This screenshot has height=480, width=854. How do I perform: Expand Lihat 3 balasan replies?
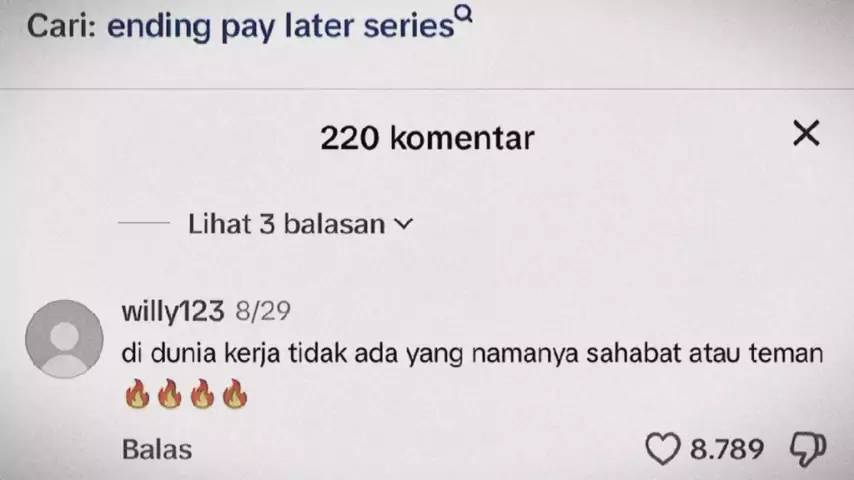pos(300,224)
